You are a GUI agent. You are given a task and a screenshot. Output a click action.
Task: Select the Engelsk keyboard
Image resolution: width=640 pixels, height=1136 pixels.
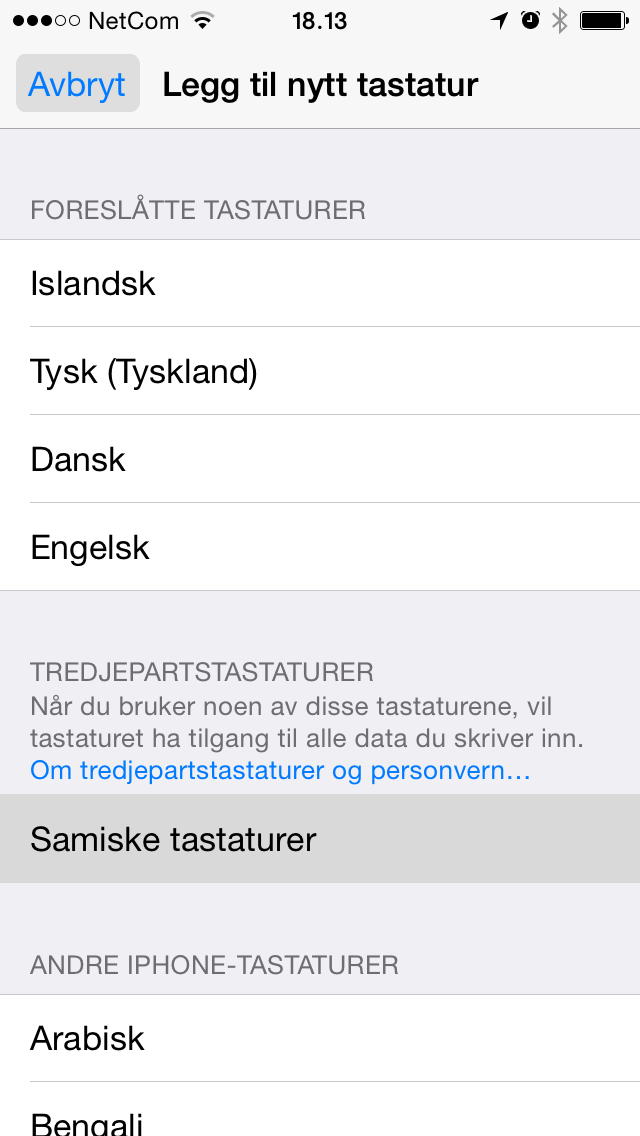pos(320,547)
